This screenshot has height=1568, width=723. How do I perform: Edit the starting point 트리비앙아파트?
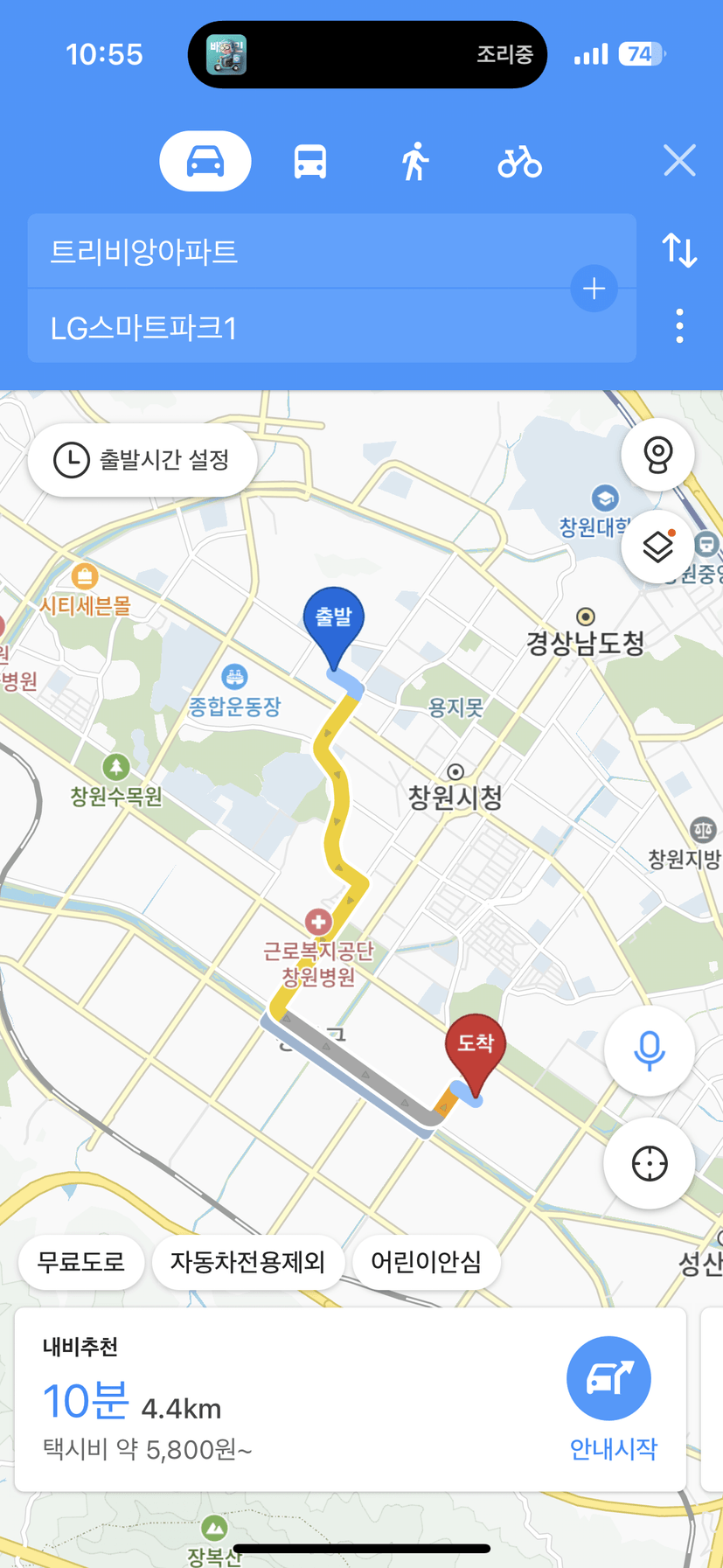click(x=297, y=252)
